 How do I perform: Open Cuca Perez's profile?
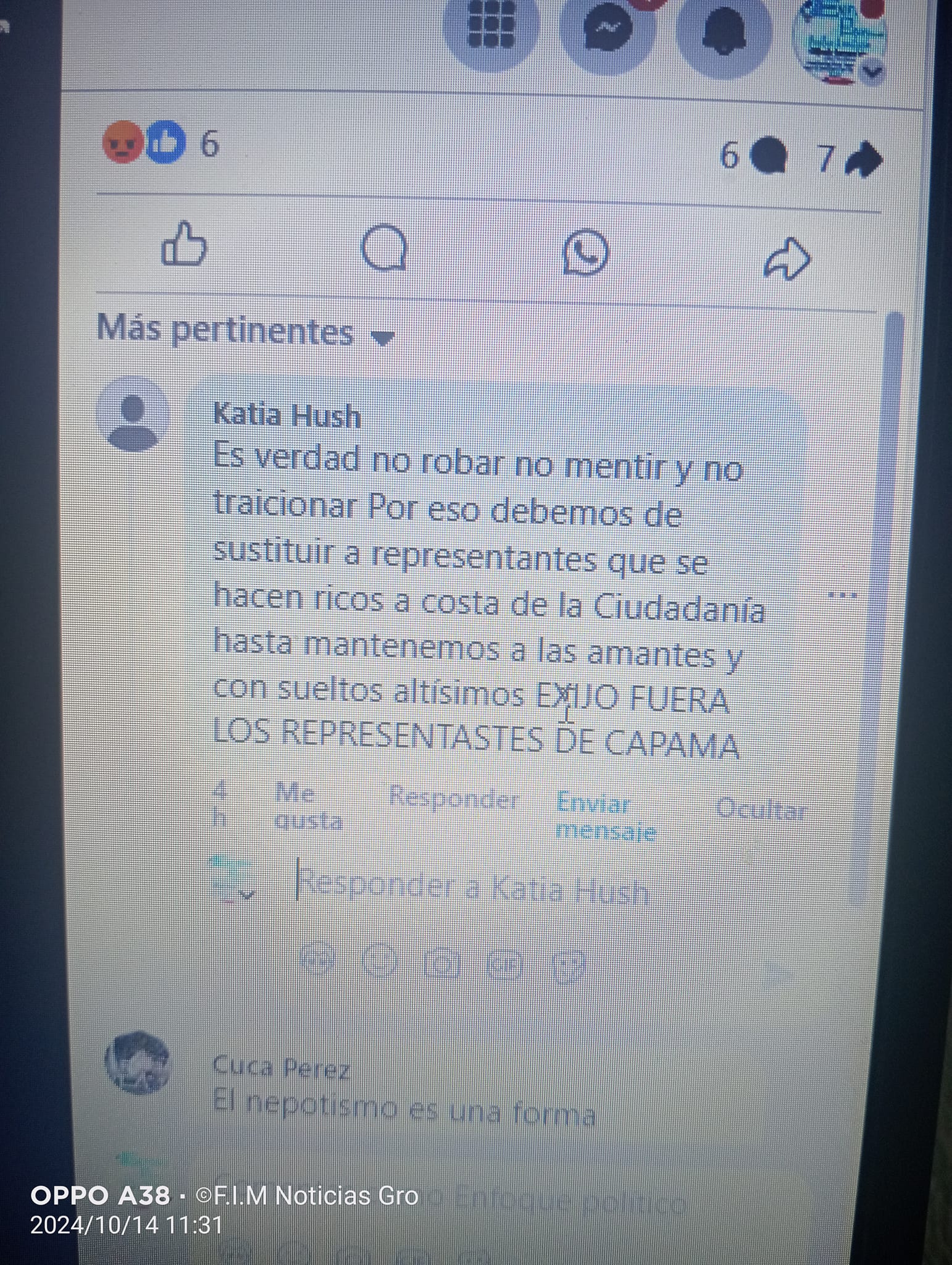pyautogui.click(x=281, y=1068)
